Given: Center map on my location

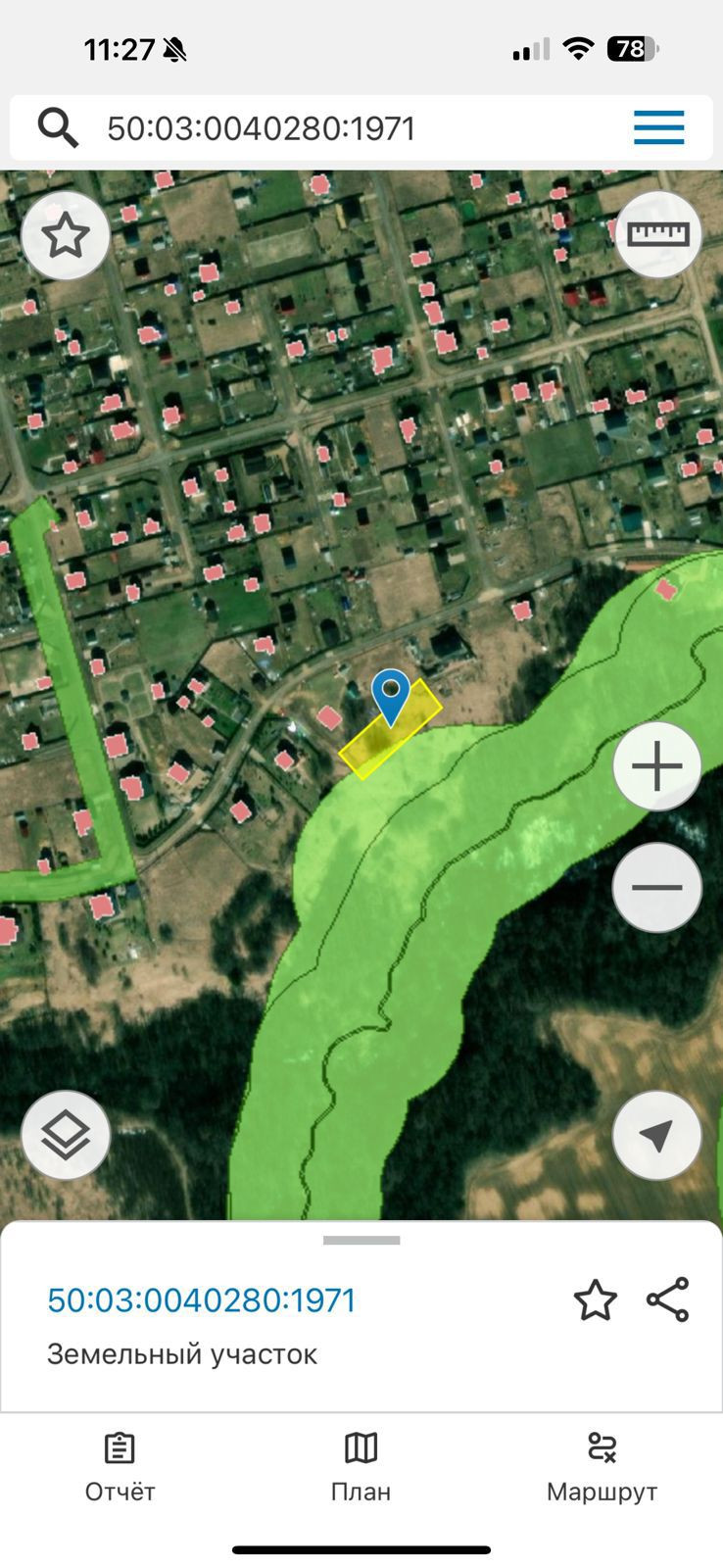Looking at the screenshot, I should point(656,1135).
